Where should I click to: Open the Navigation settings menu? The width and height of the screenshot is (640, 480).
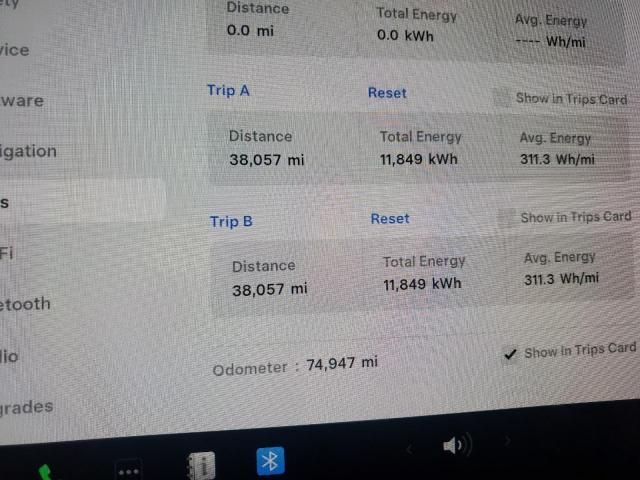coord(28,152)
